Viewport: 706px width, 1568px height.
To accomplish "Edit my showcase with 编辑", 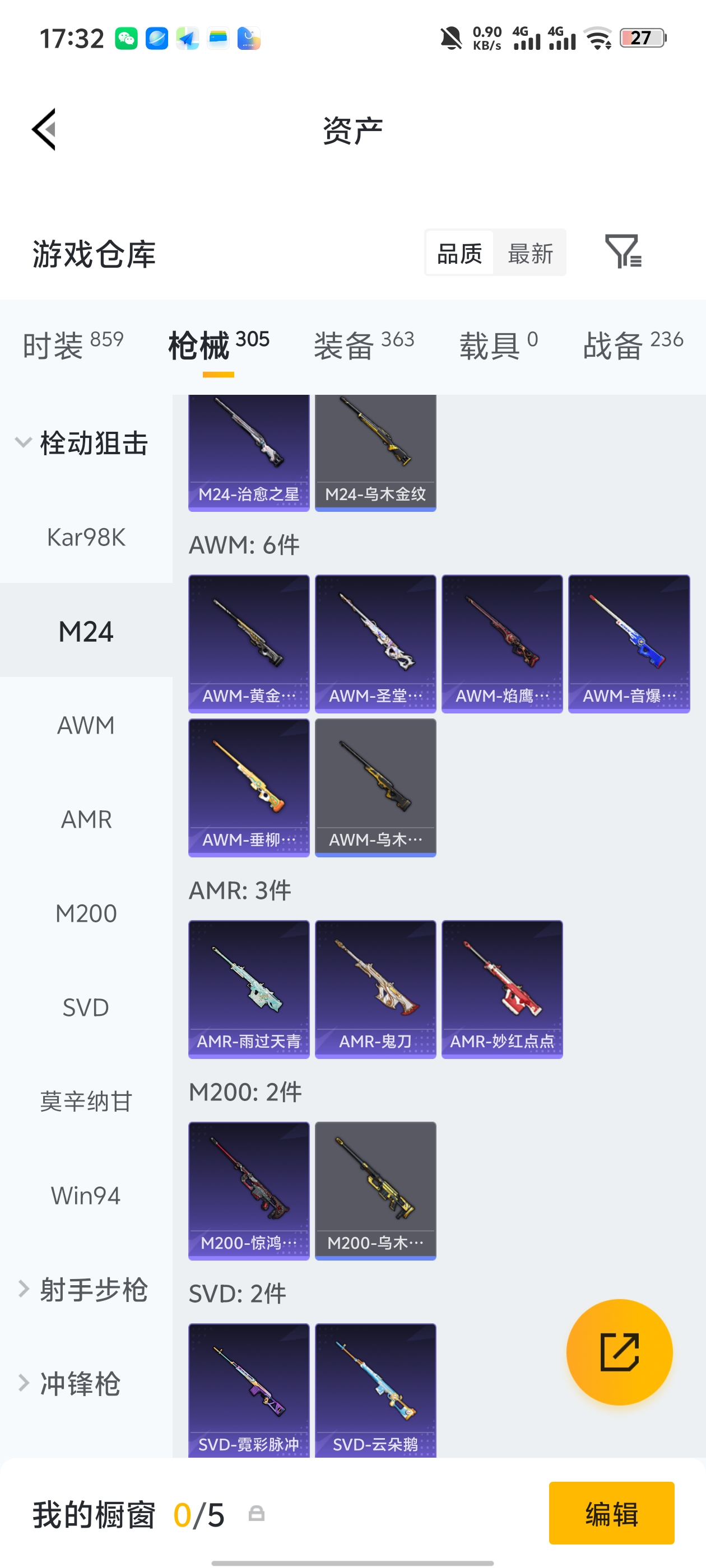I will point(611,1513).
